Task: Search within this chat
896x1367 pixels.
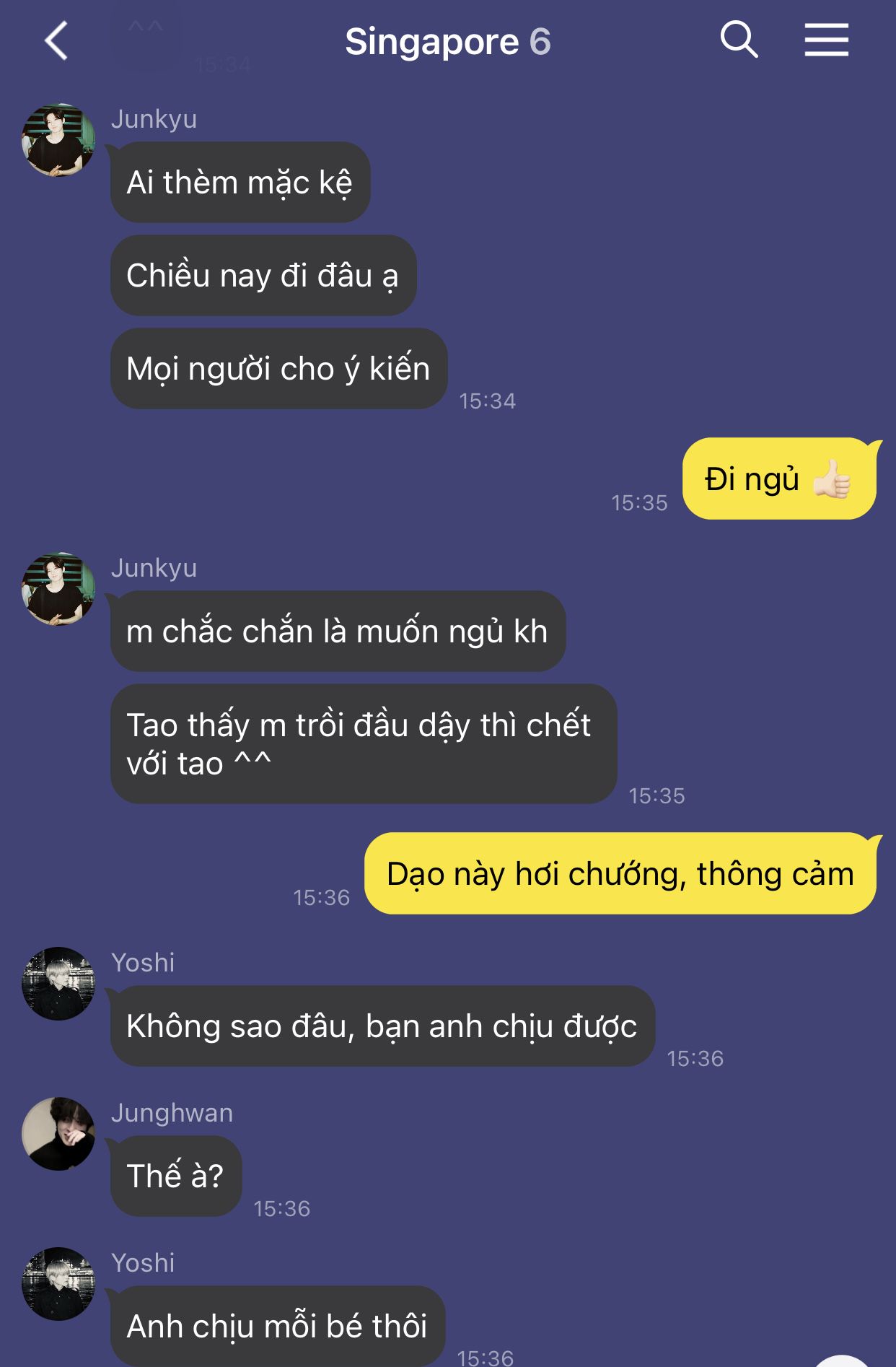Action: pos(739,40)
